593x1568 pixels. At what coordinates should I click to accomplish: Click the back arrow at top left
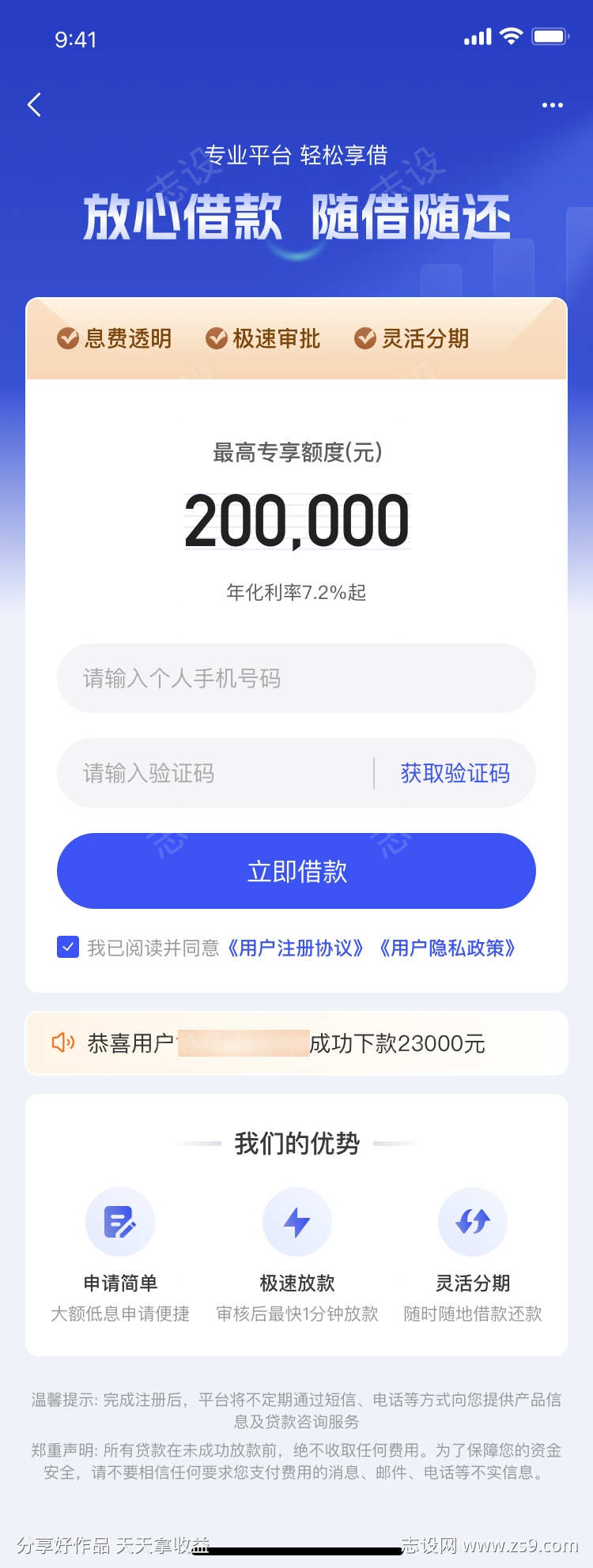[x=34, y=104]
